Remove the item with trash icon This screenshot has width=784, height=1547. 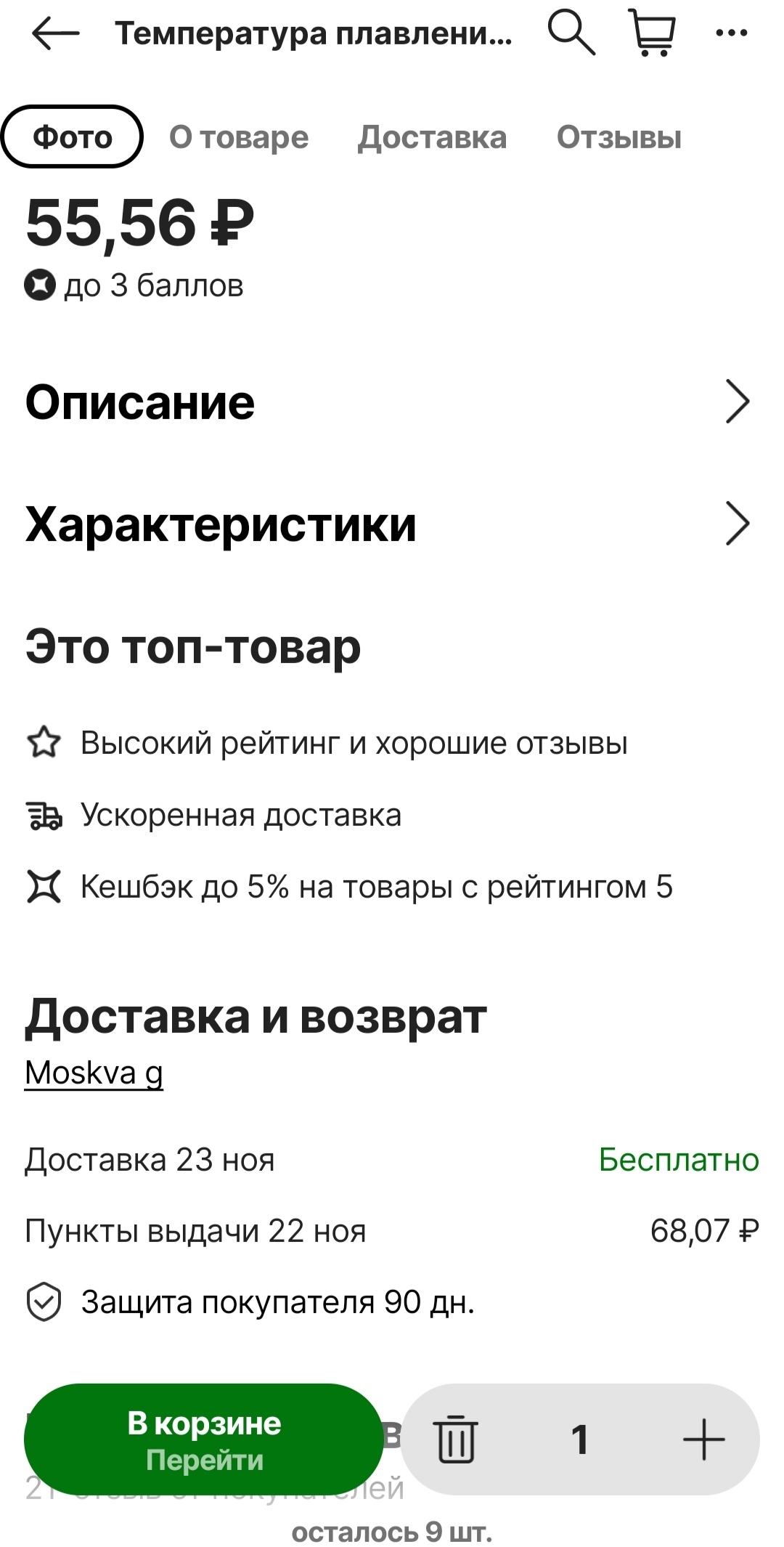(456, 1440)
